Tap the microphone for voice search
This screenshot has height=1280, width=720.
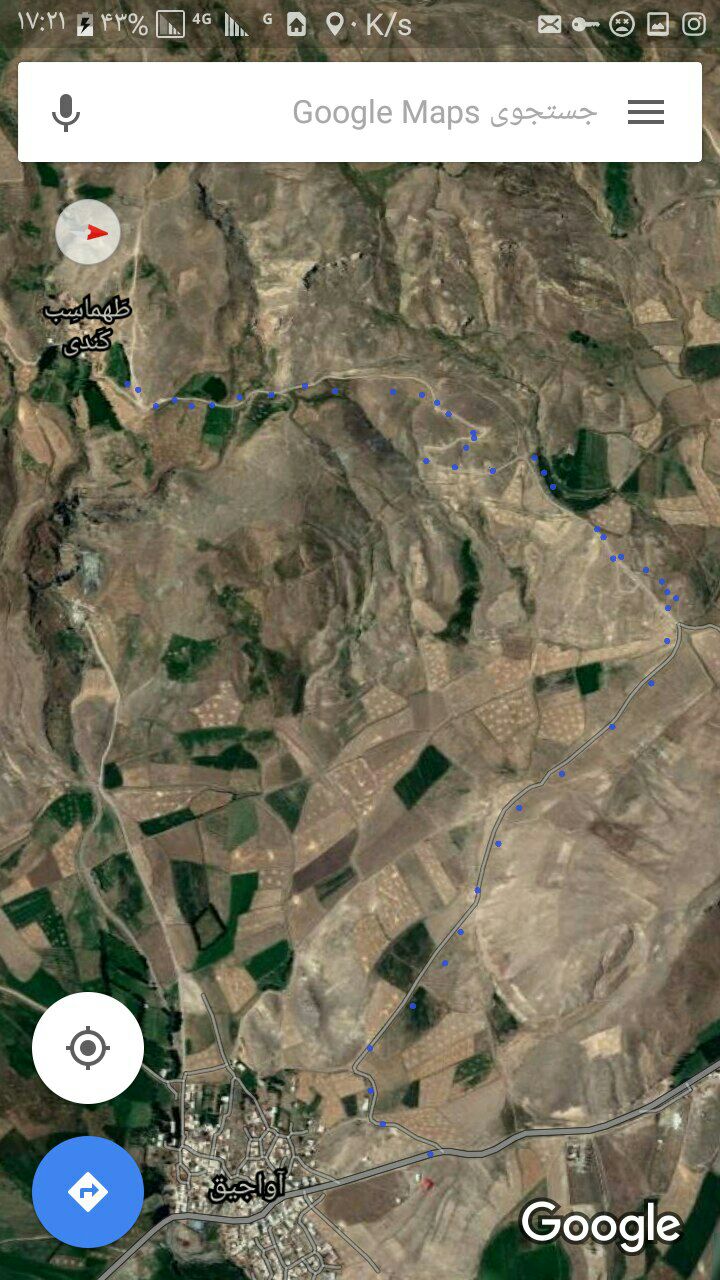(66, 112)
